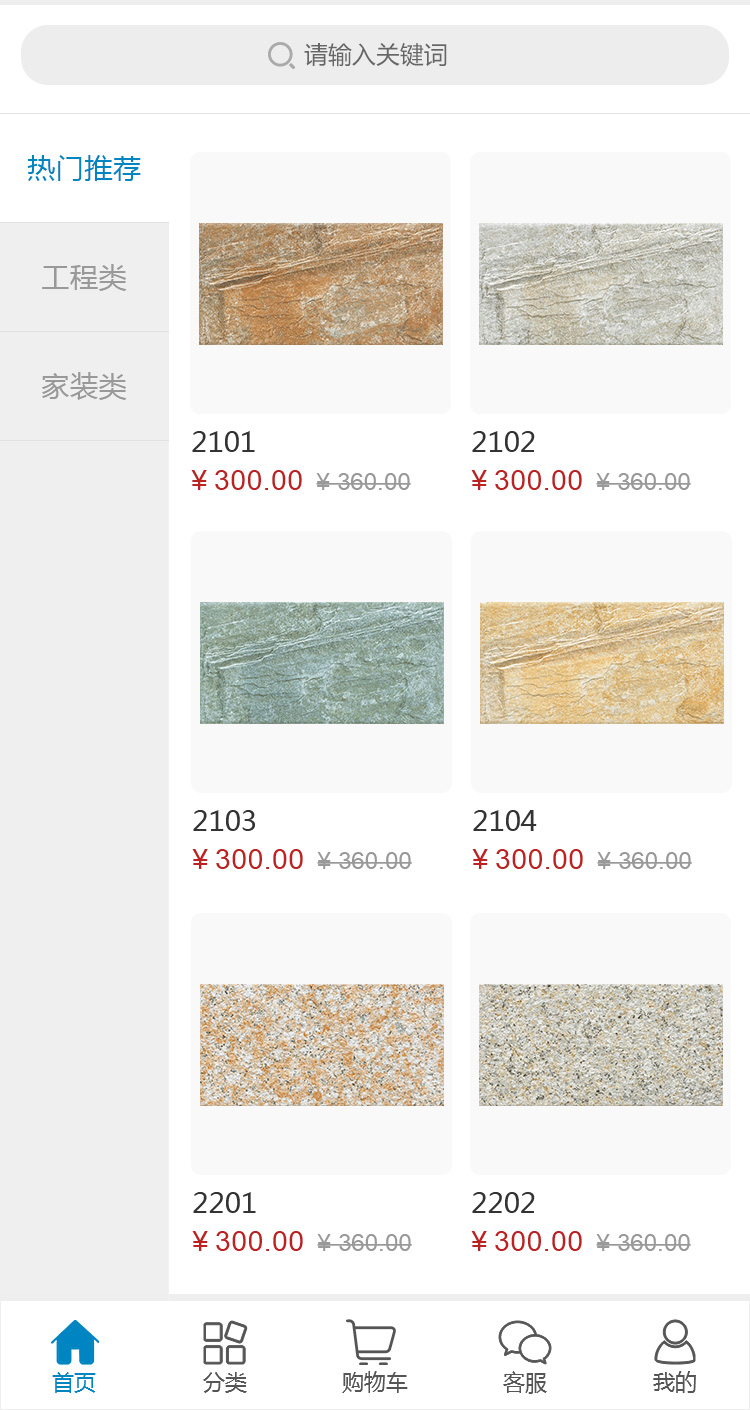Go to the 我的 profile tab
The height and width of the screenshot is (1410, 750).
tap(675, 1356)
